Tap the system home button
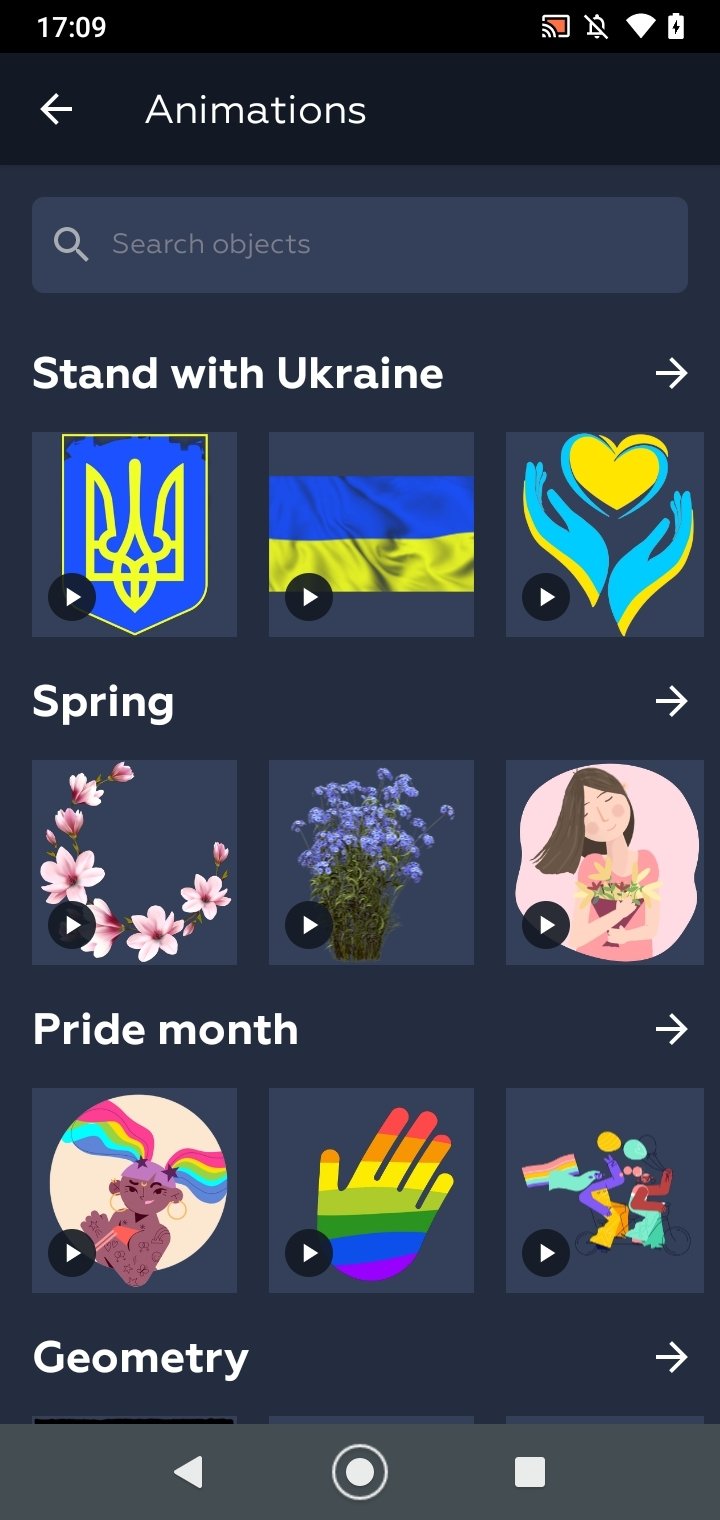 coord(359,1472)
